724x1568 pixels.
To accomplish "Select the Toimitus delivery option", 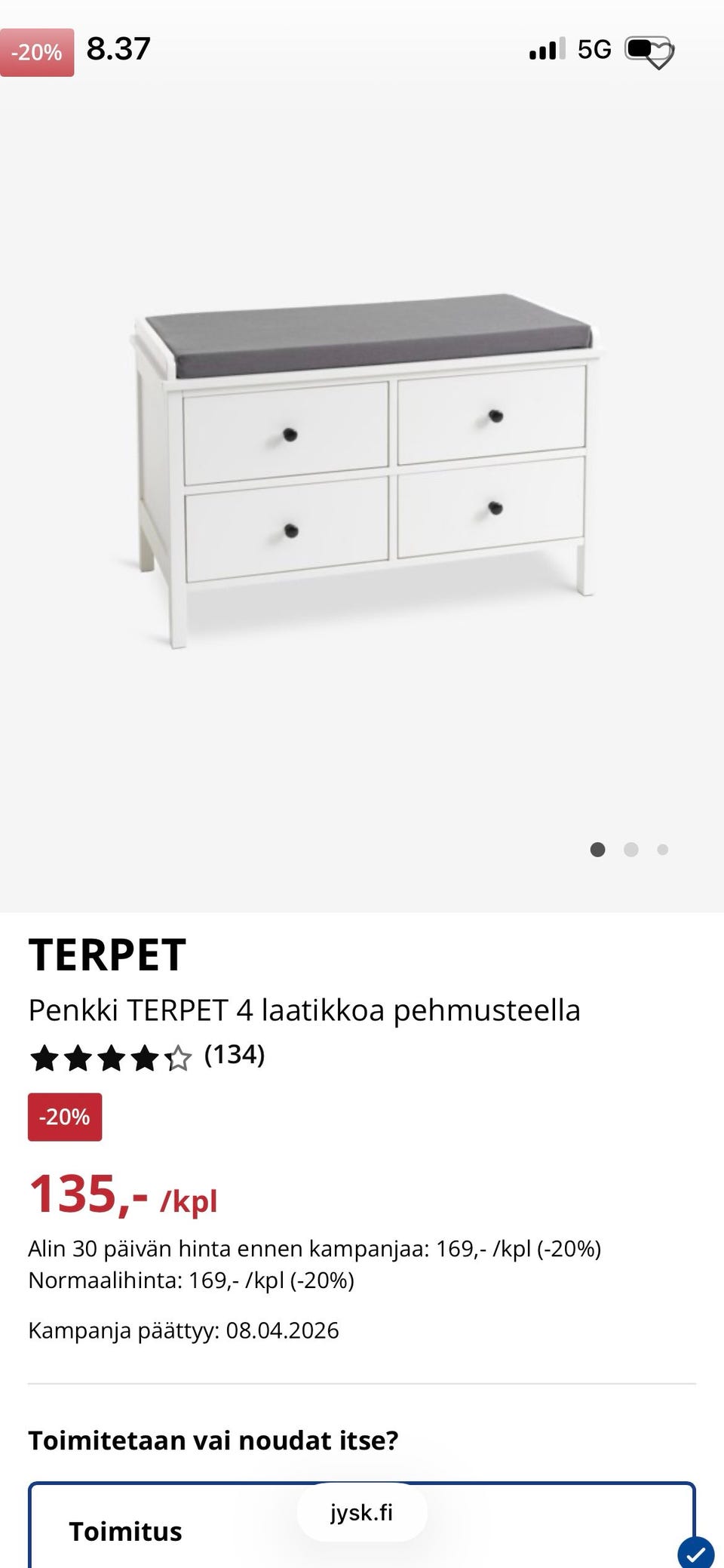I will point(126,1532).
